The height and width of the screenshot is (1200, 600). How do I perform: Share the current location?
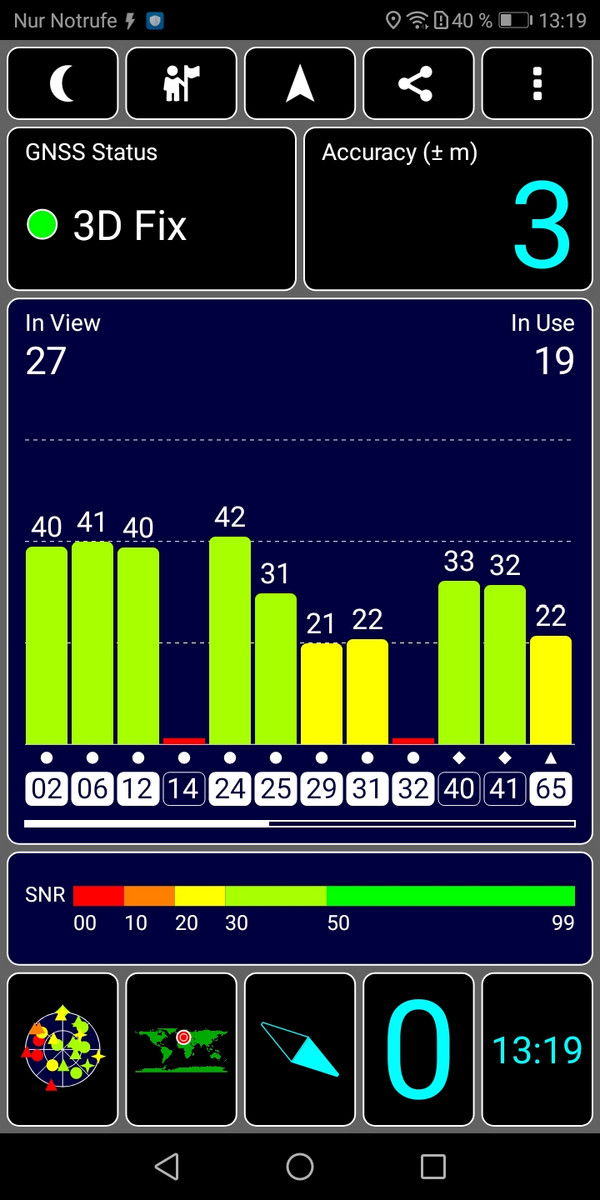click(x=418, y=84)
